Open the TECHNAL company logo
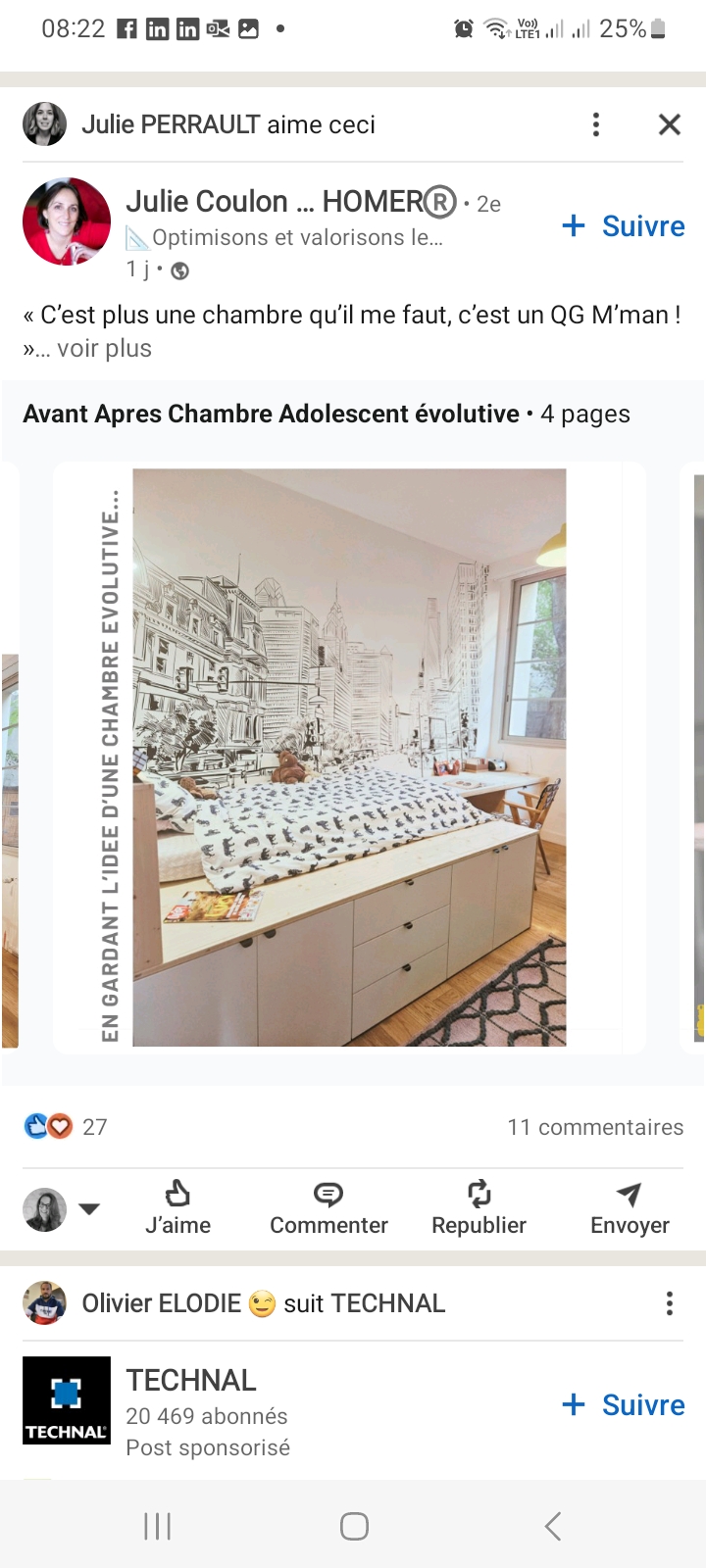The height and width of the screenshot is (1568, 706). point(67,1400)
